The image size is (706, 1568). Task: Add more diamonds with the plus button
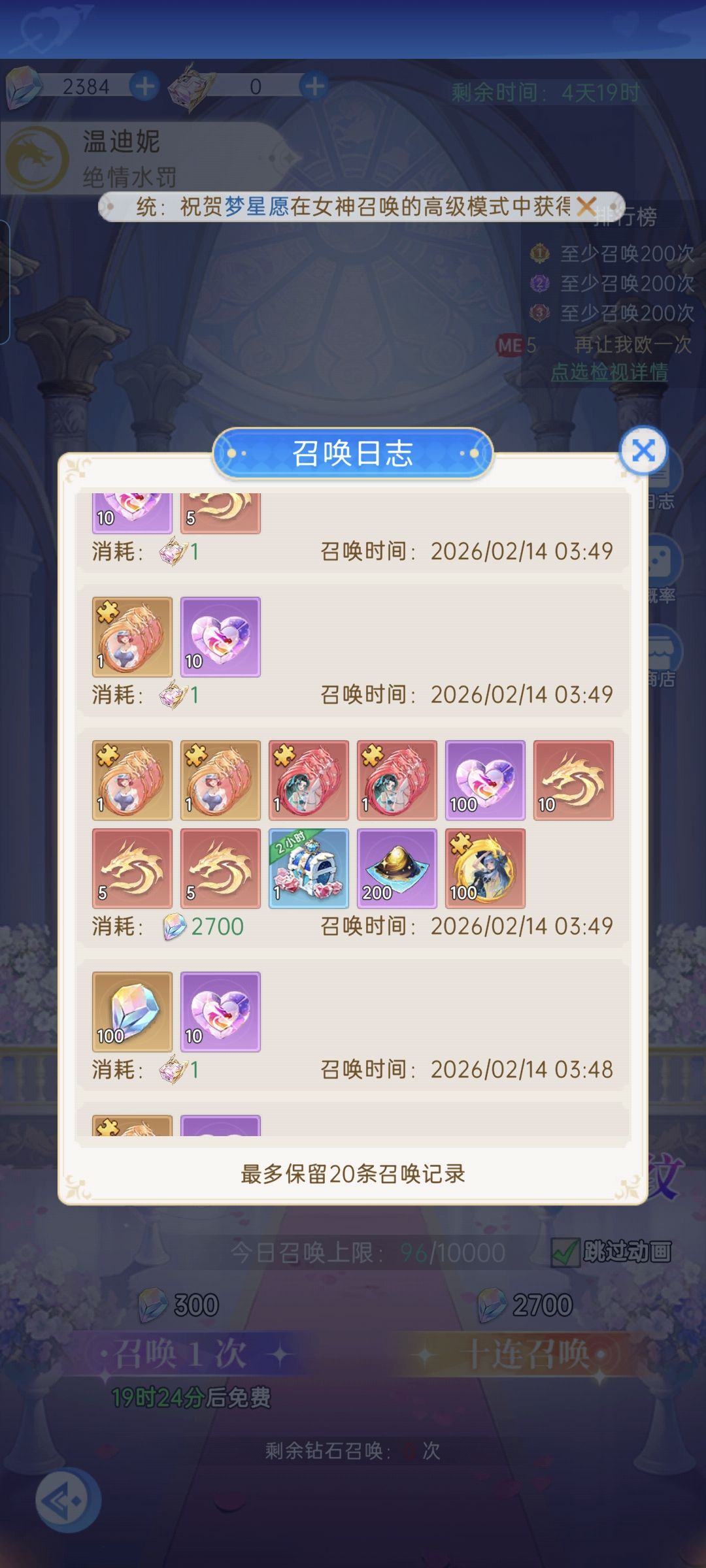tap(144, 86)
